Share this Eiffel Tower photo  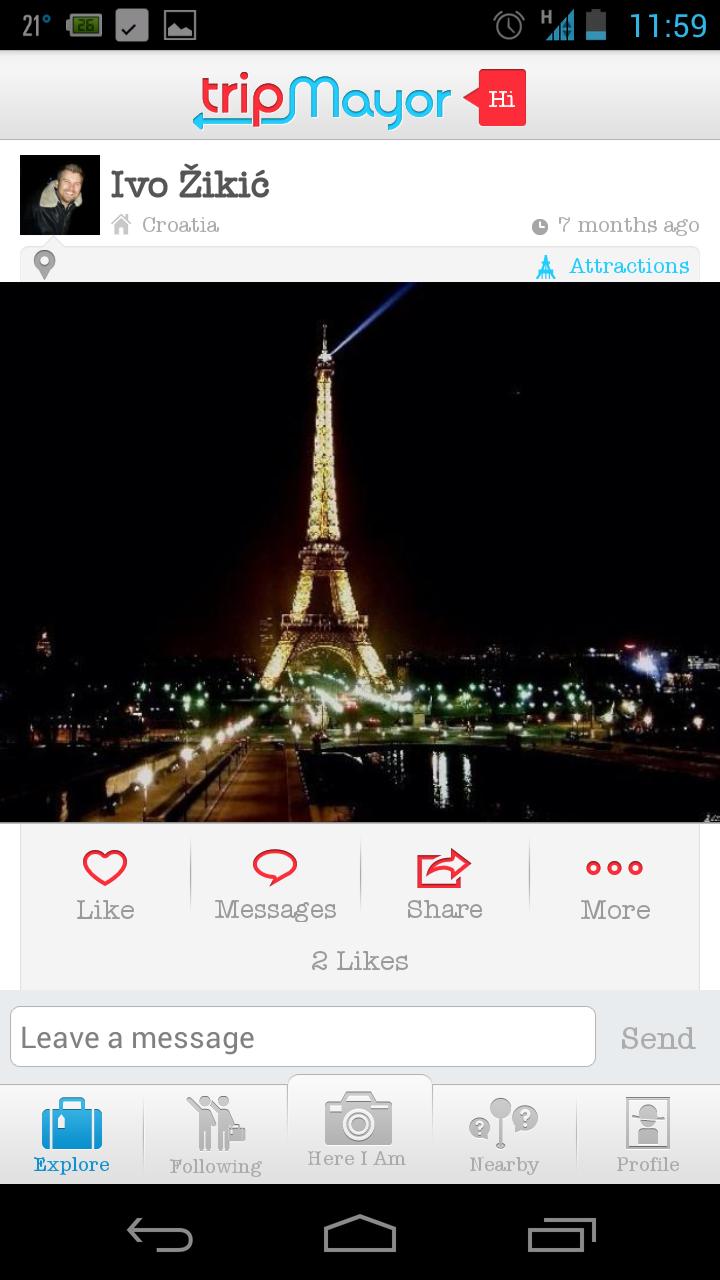444,884
